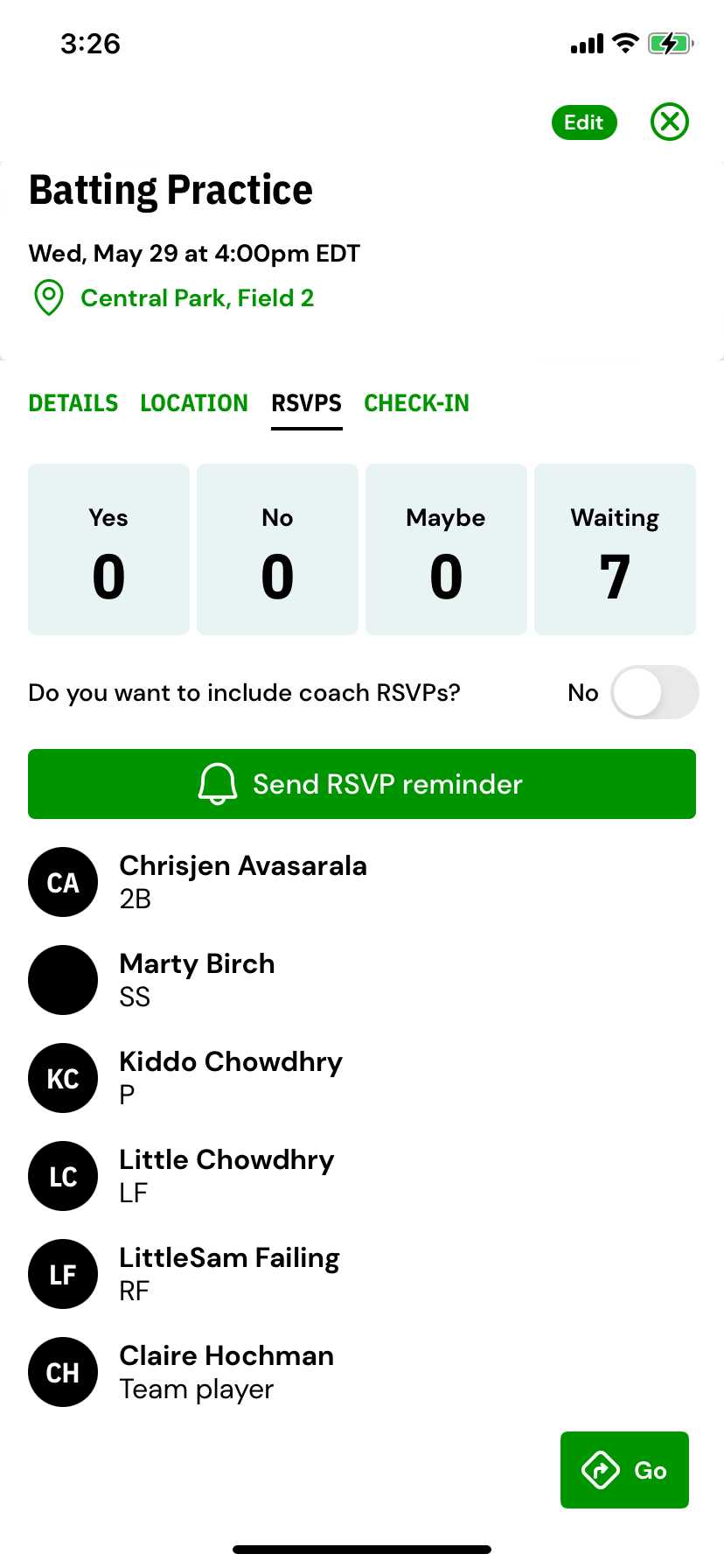The height and width of the screenshot is (1568, 724).
Task: Send RSVP reminder to players
Action: point(362,784)
